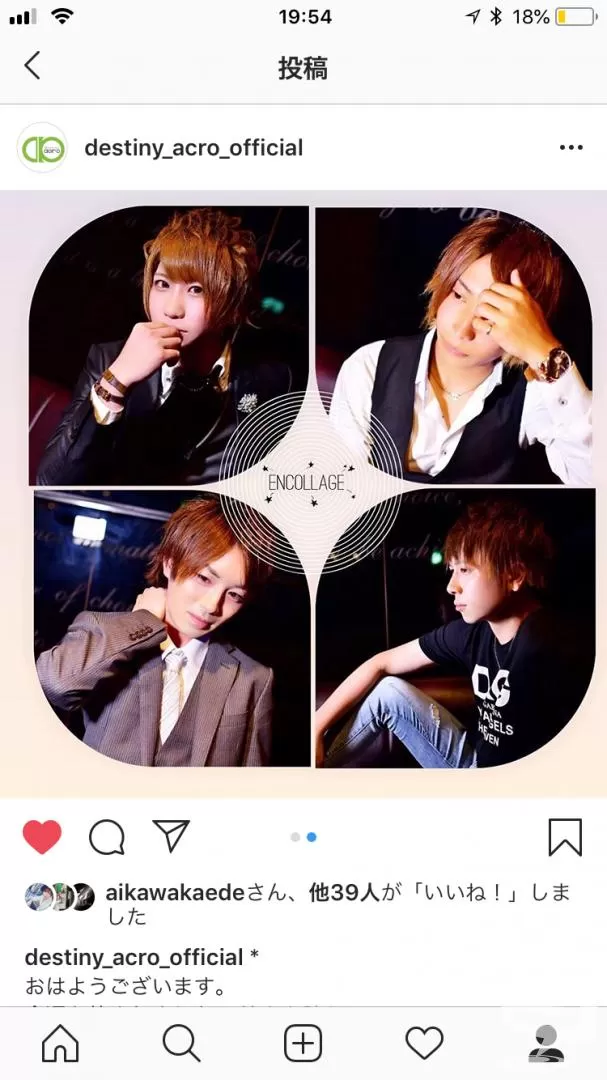View aikawakaede's profile from the likes line
Screen dimensions: 607x1080
175,893
